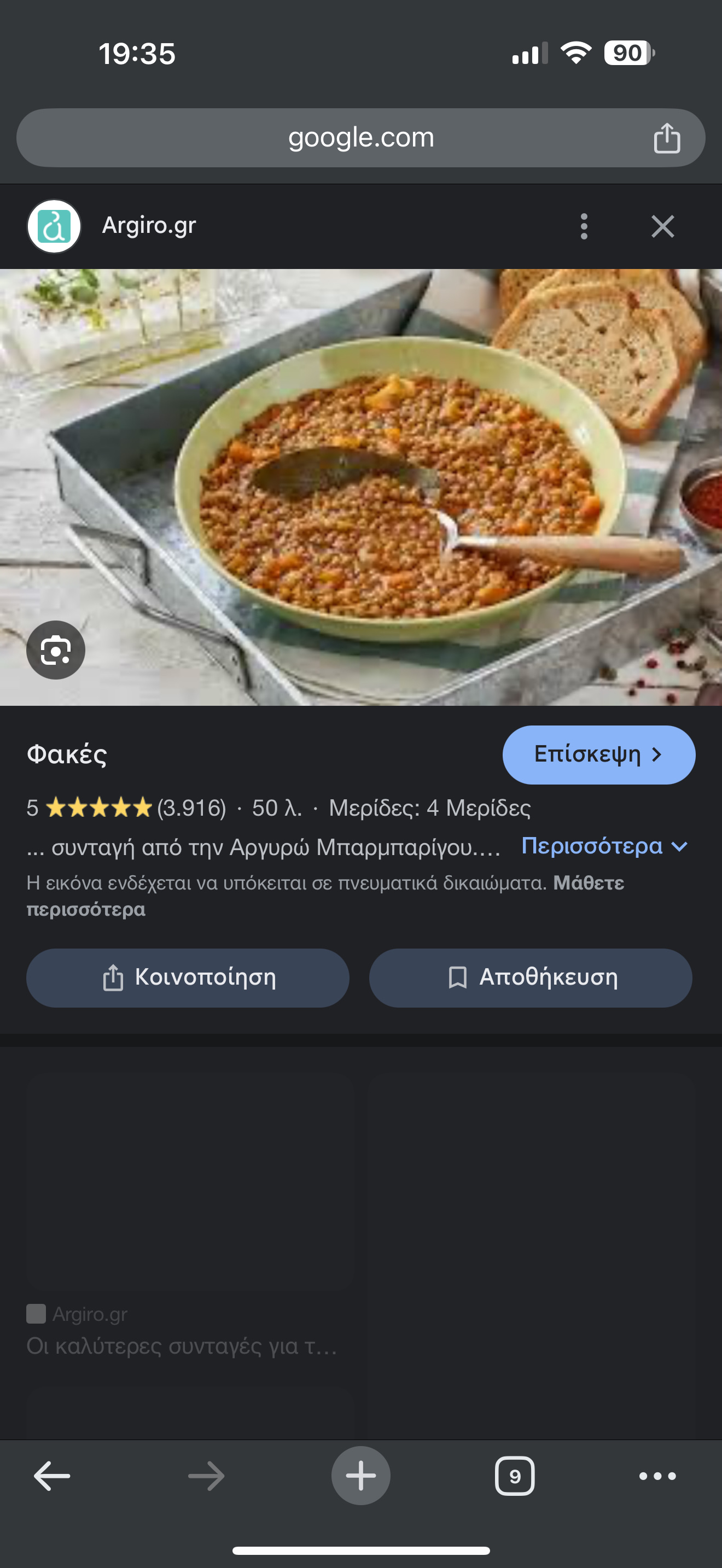Expand the description with Περισσότερα
Image resolution: width=722 pixels, height=1568 pixels.
[591, 845]
